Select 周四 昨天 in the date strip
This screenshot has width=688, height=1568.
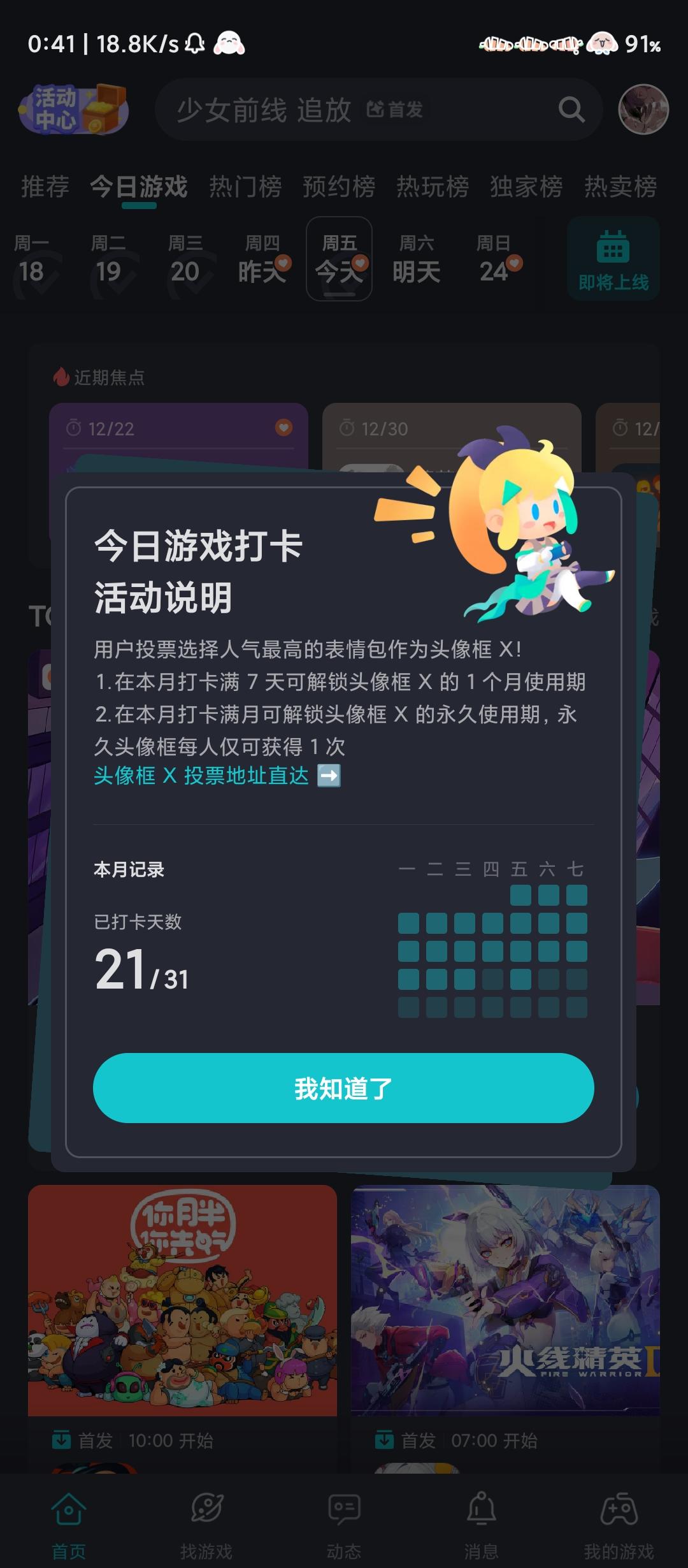(261, 258)
